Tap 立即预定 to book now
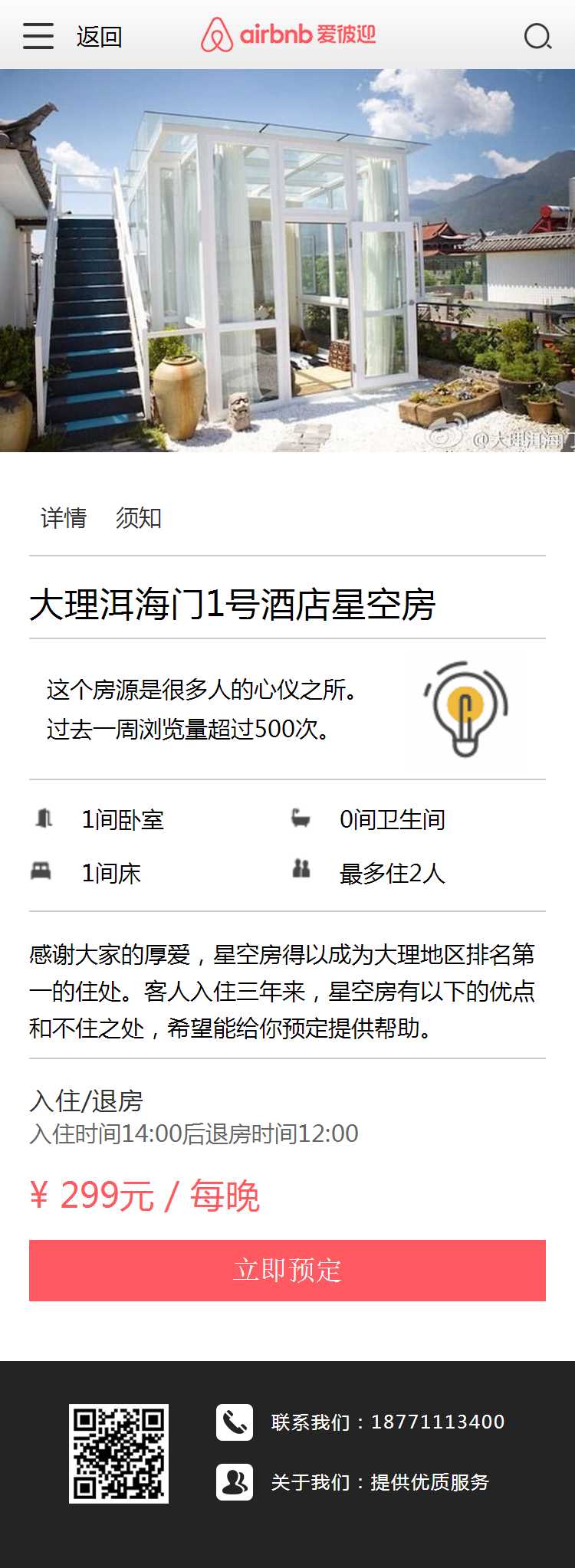The height and width of the screenshot is (1568, 575). point(287,1270)
